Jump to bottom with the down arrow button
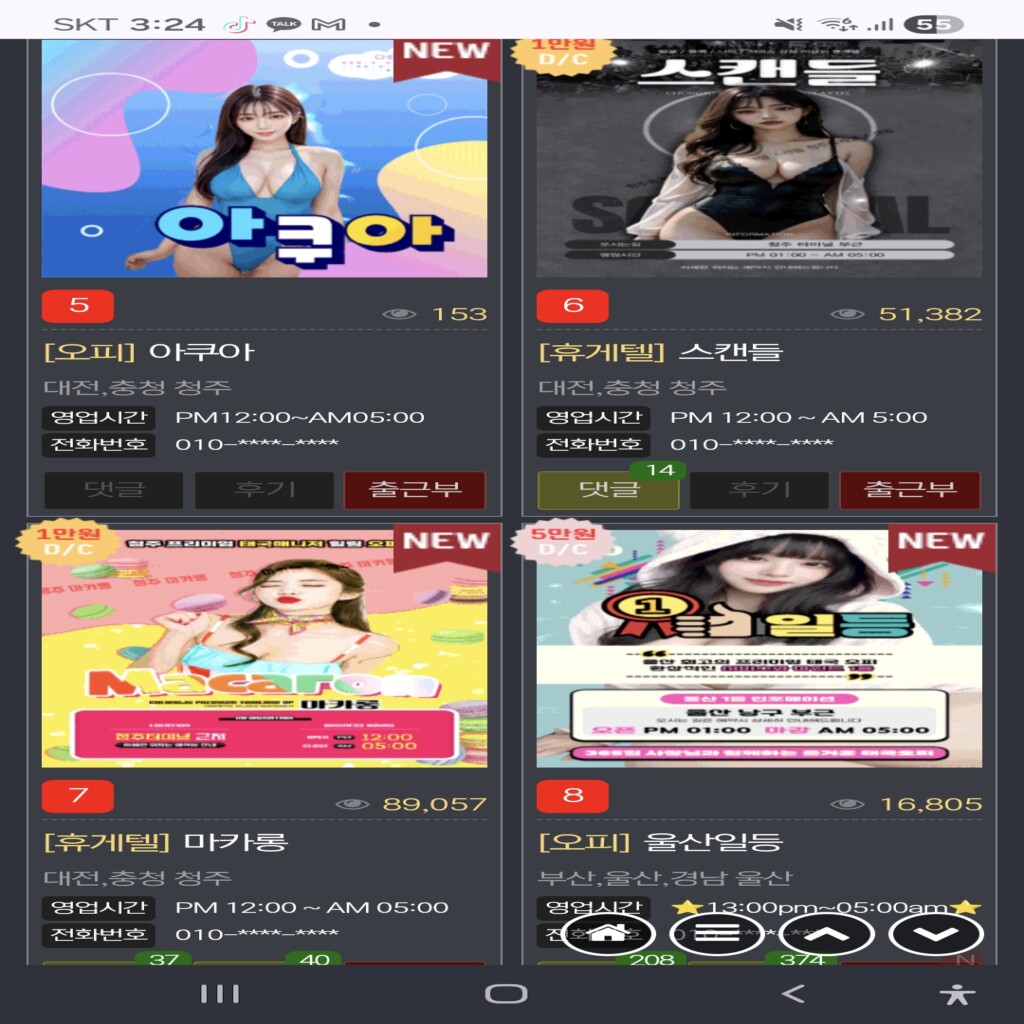Screen dimensions: 1024x1024 (936, 934)
